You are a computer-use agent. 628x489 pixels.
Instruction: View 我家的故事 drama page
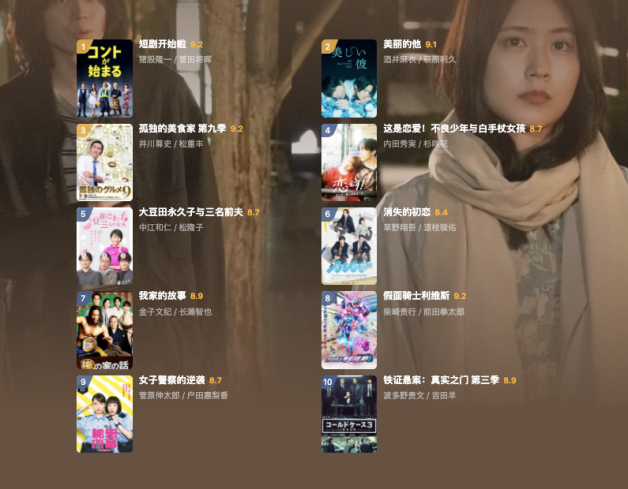click(x=162, y=297)
